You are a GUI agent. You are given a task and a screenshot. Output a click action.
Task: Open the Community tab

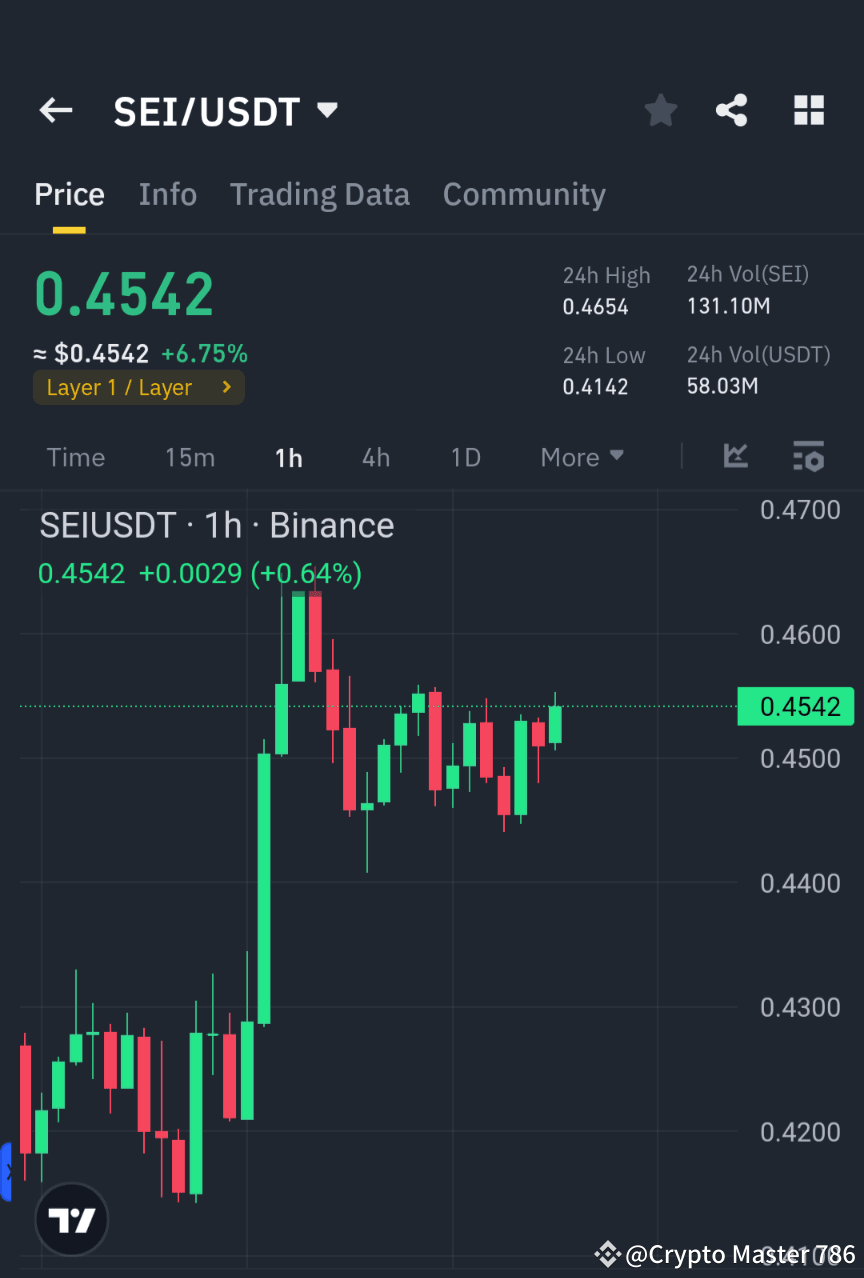(x=524, y=194)
